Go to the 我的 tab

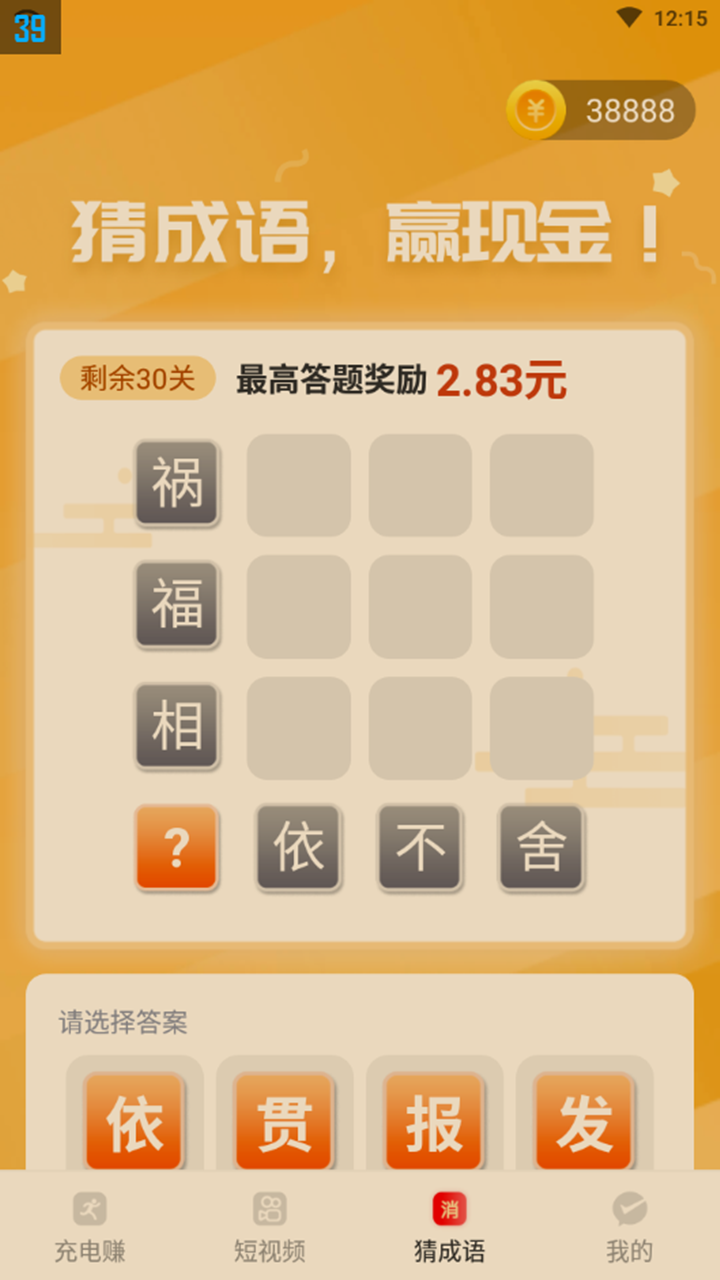629,1226
